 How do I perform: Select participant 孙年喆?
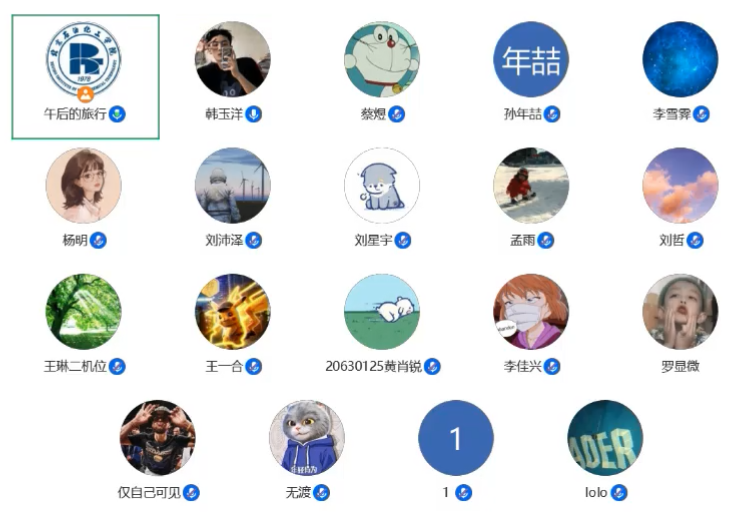tap(531, 60)
